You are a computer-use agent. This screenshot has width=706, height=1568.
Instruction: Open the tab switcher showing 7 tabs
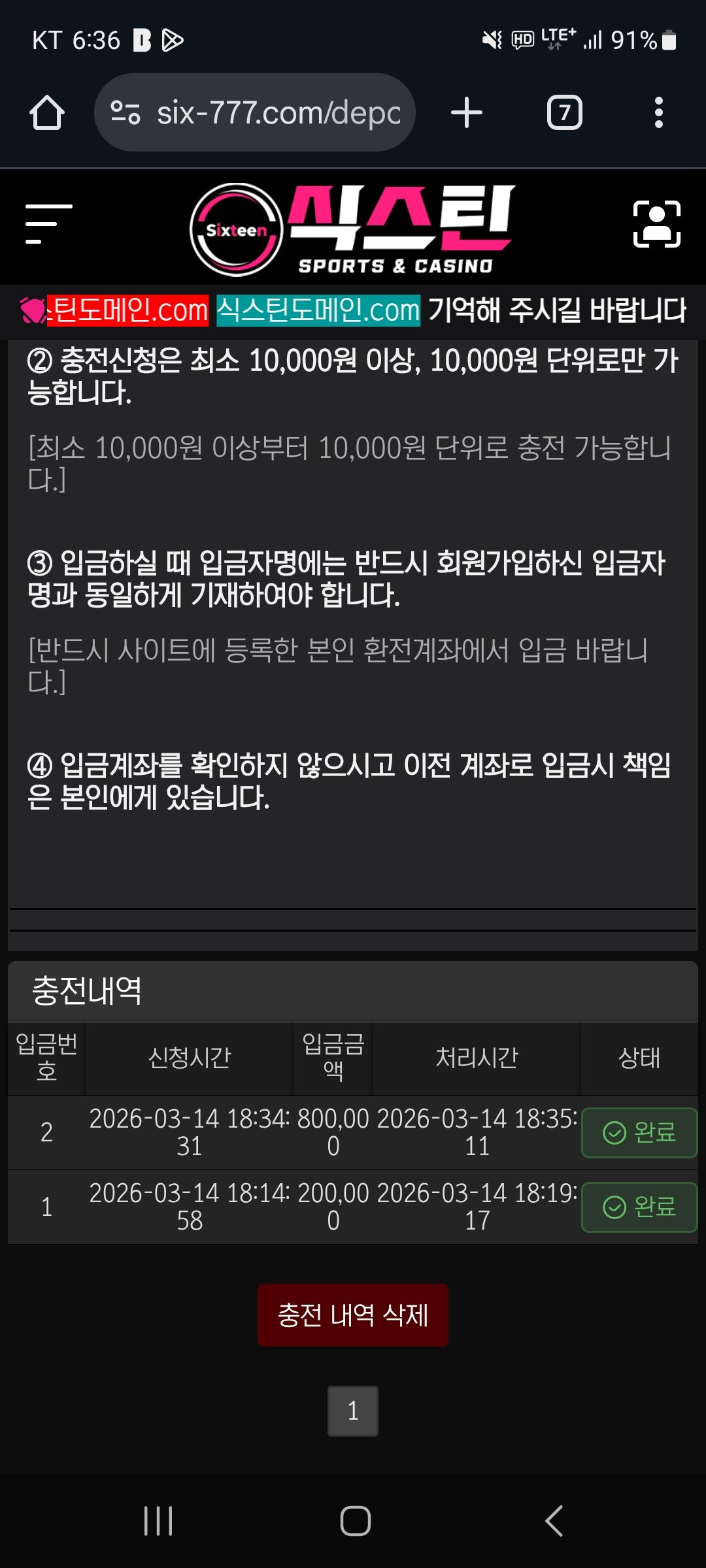tap(564, 113)
